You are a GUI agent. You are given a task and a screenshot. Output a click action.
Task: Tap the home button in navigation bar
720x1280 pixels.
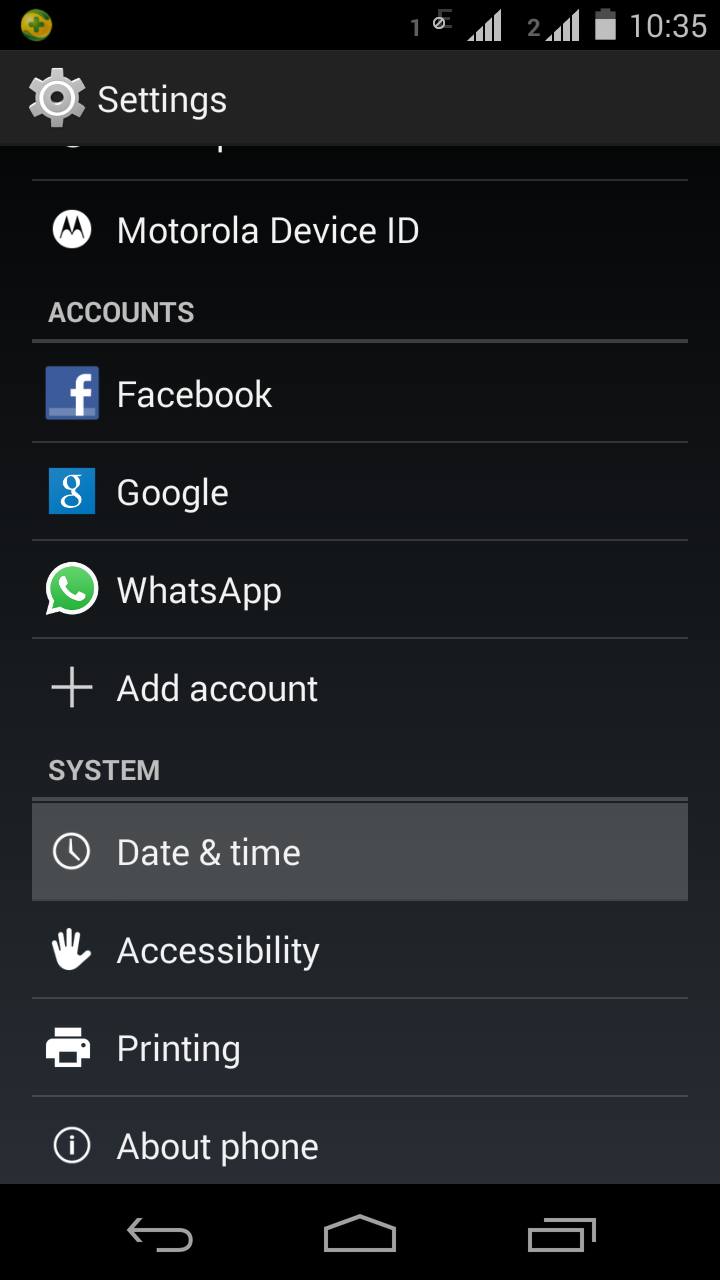coord(360,1236)
